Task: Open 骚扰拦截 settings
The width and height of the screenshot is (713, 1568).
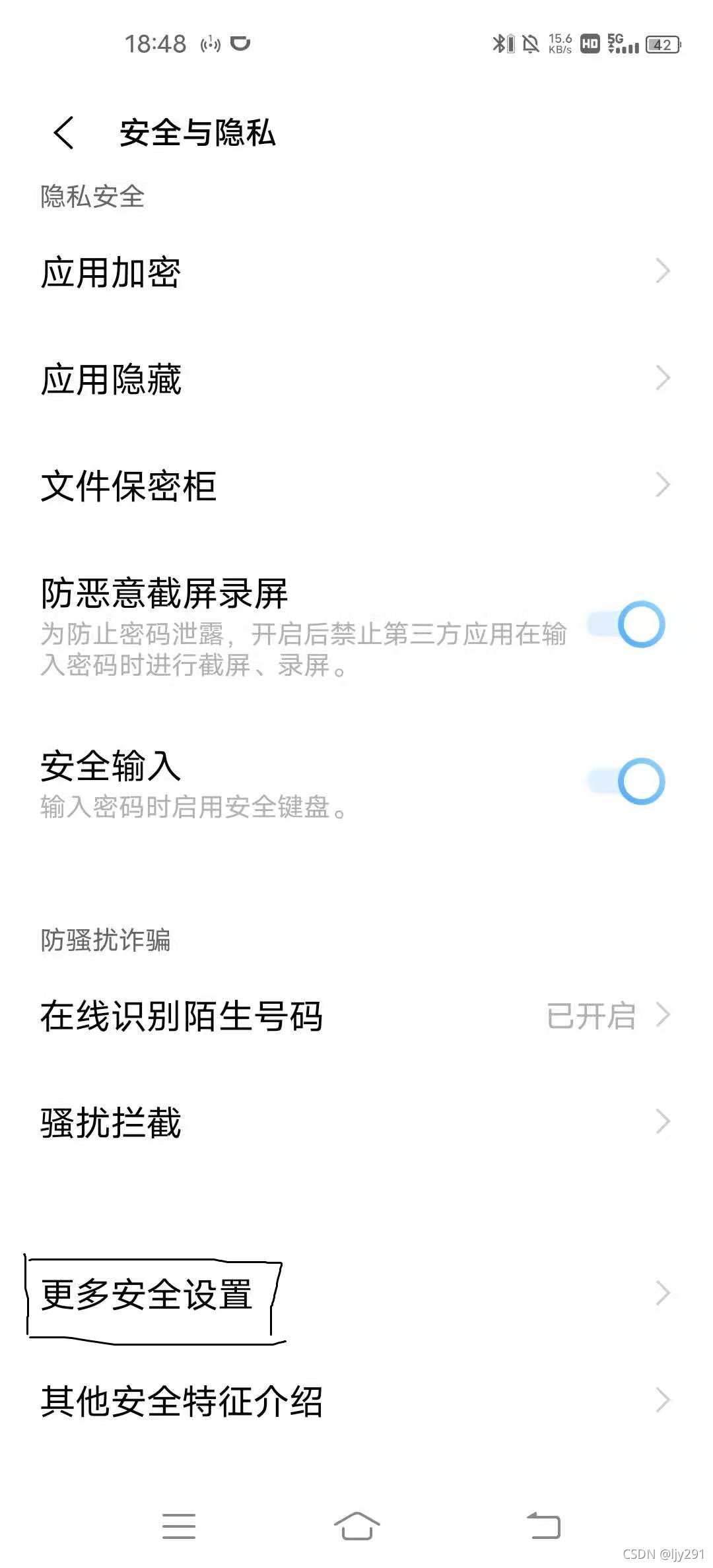Action: pos(356,1122)
